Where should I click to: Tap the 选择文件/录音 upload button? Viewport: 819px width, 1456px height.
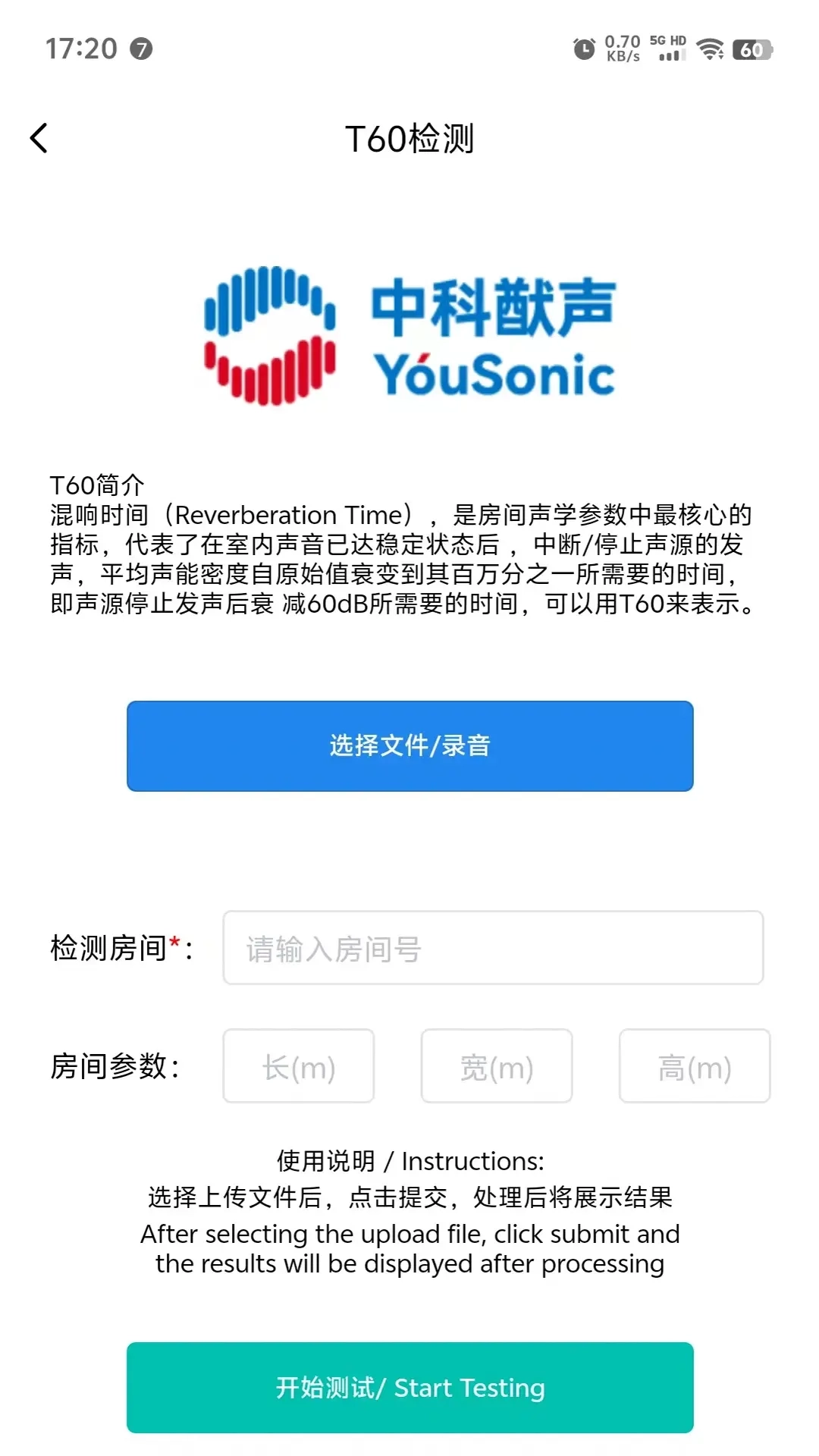click(409, 746)
